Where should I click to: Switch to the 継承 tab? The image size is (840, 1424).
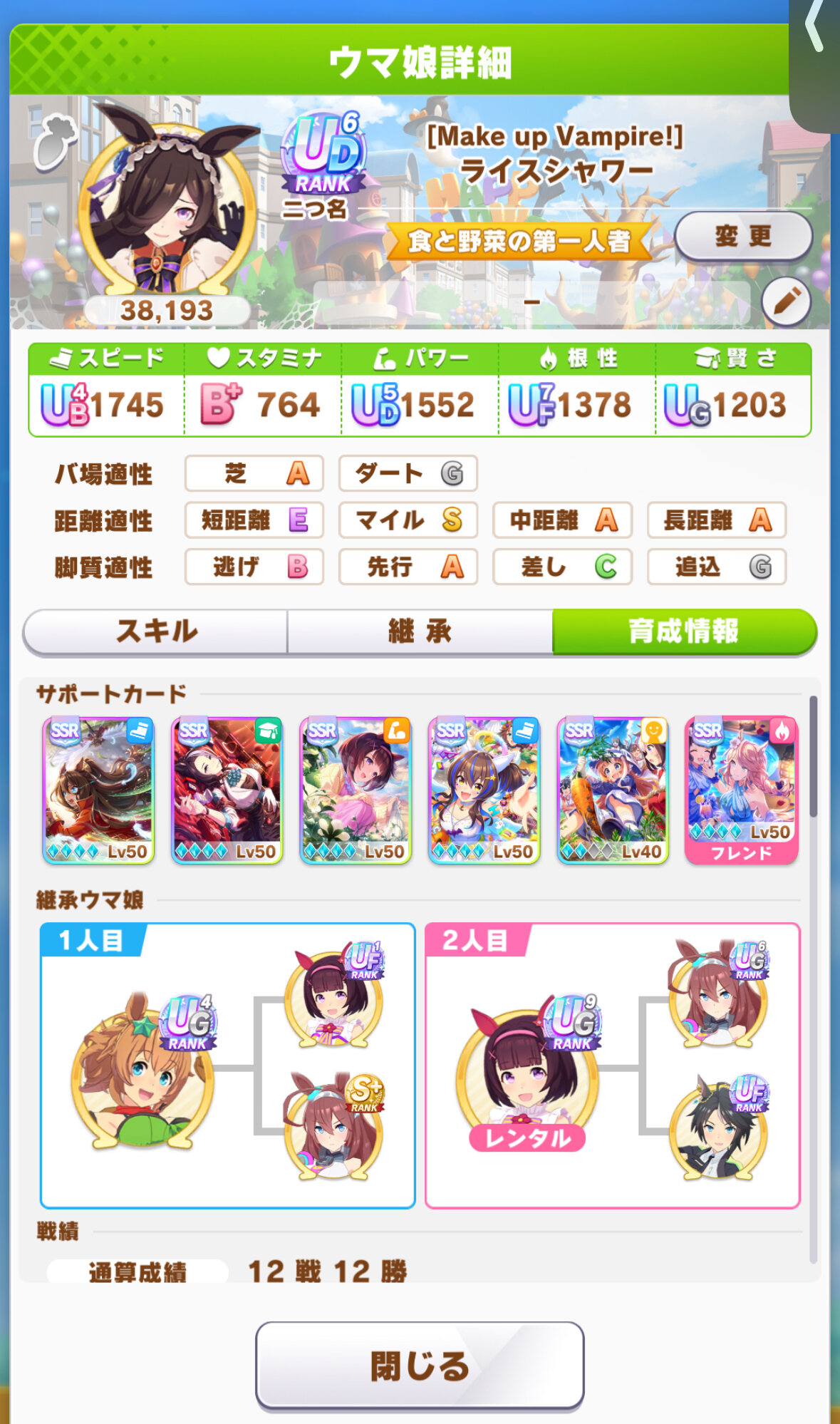(420, 631)
